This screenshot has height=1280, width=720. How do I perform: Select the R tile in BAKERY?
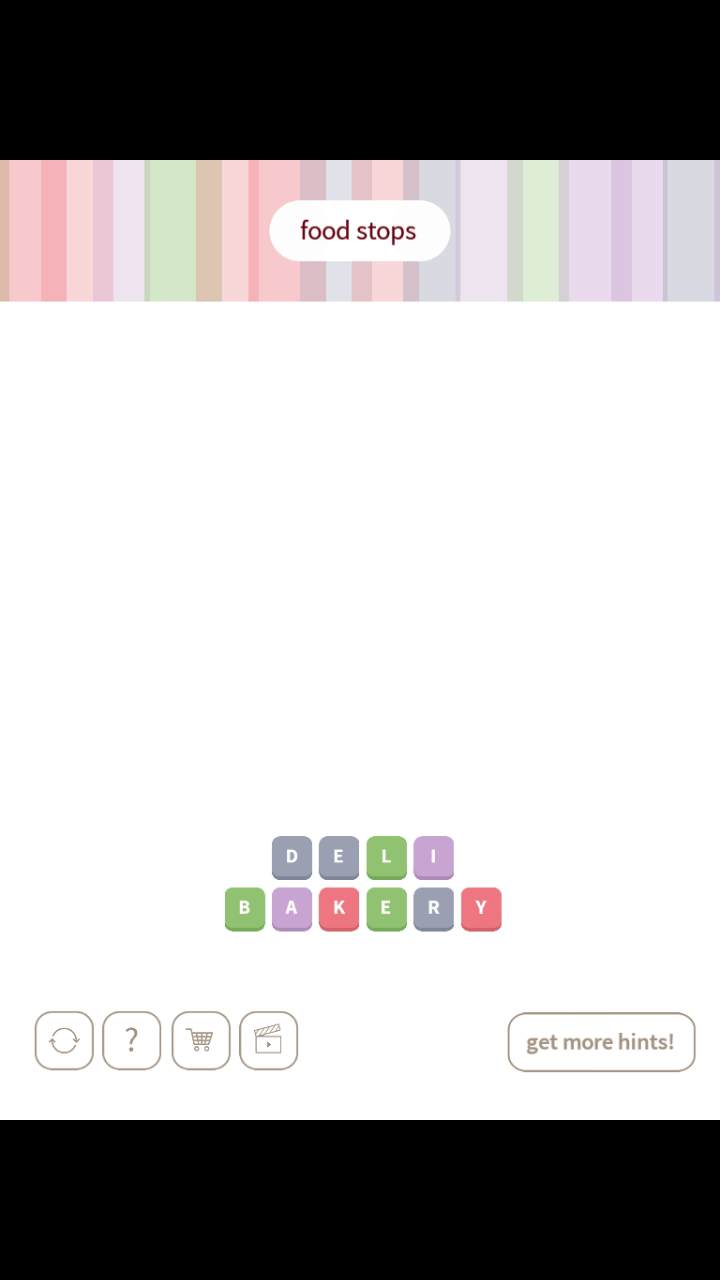(433, 908)
